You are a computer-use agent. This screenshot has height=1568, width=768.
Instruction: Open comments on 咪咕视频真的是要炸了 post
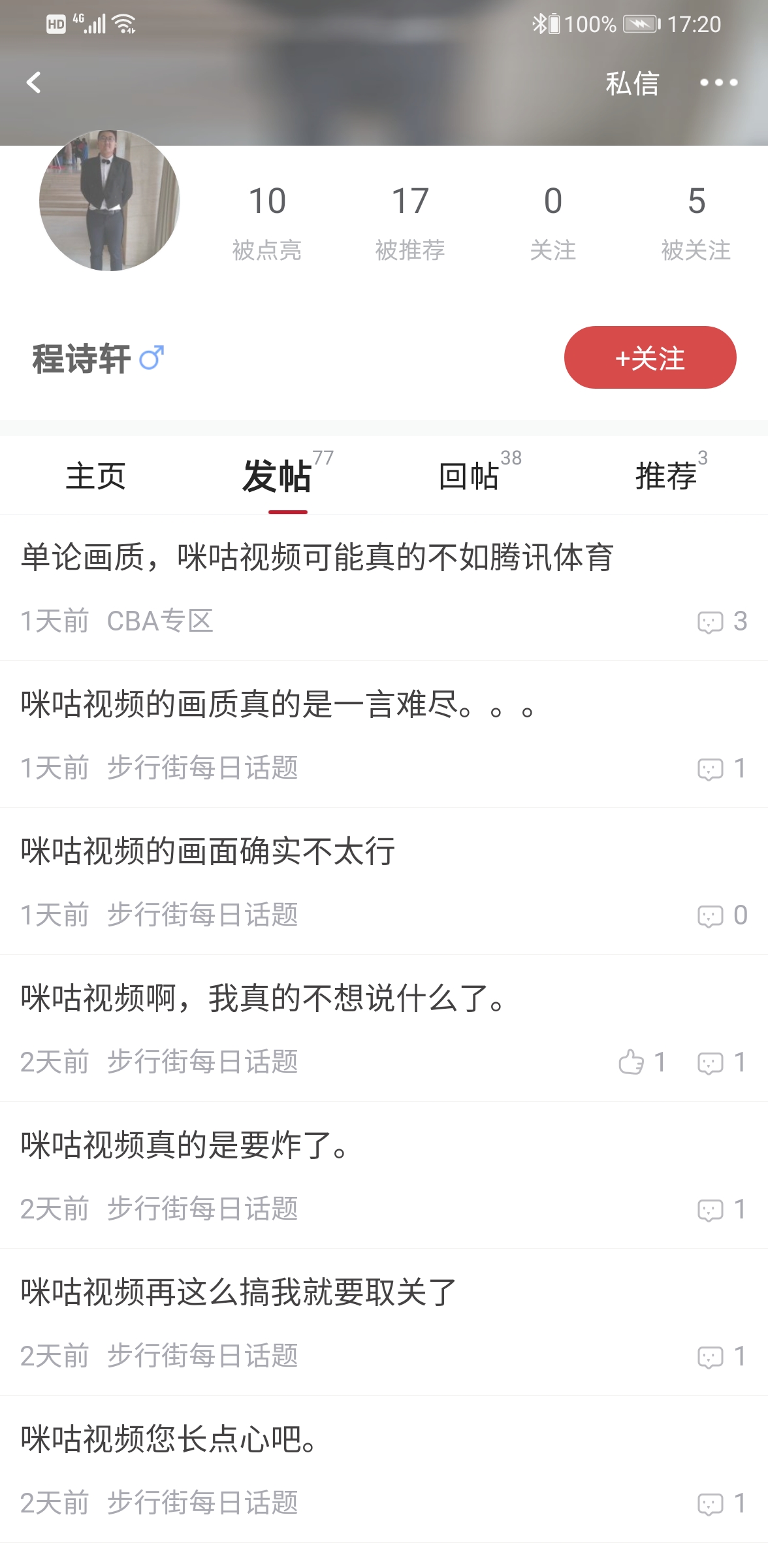coord(712,1211)
